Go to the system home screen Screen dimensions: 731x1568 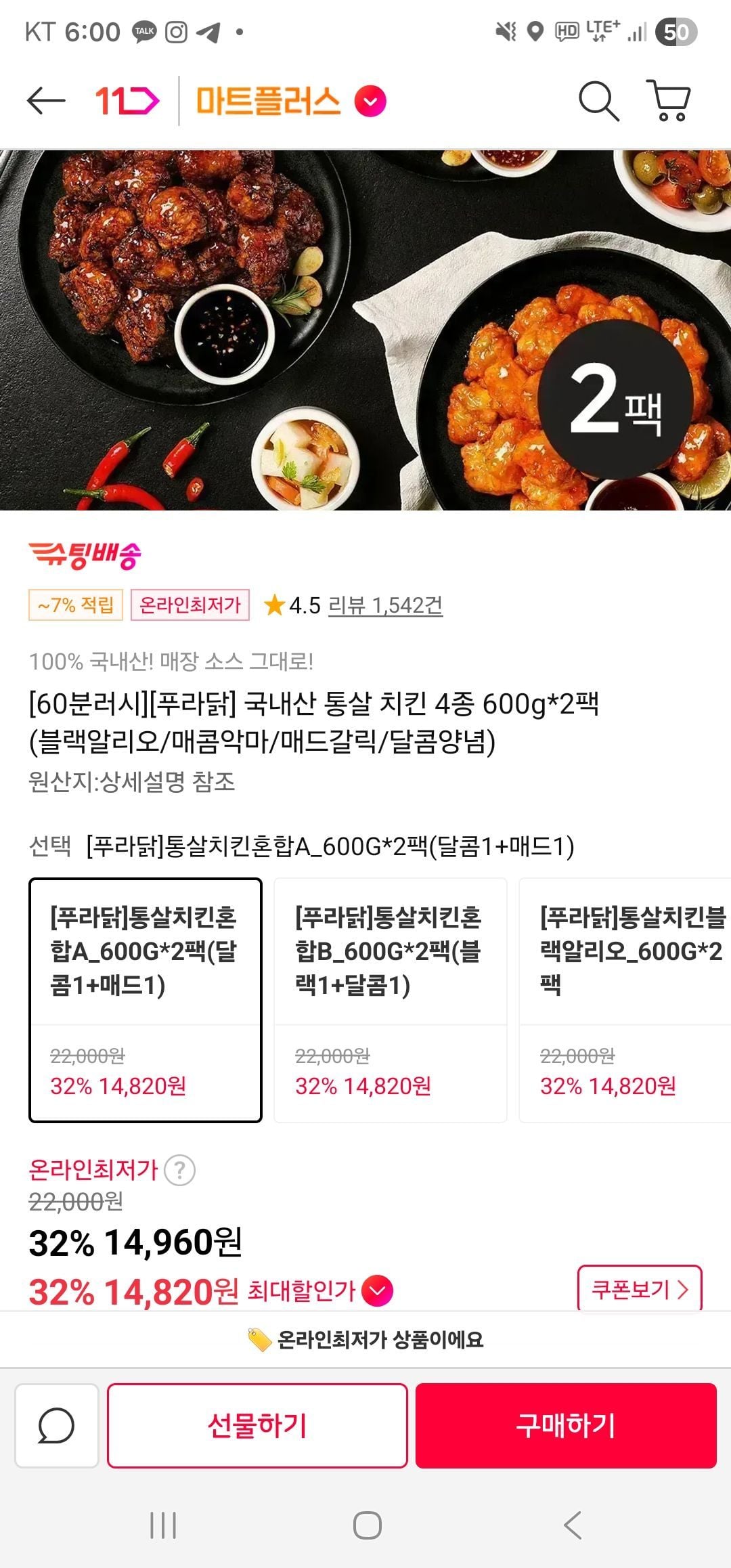coord(367,1525)
